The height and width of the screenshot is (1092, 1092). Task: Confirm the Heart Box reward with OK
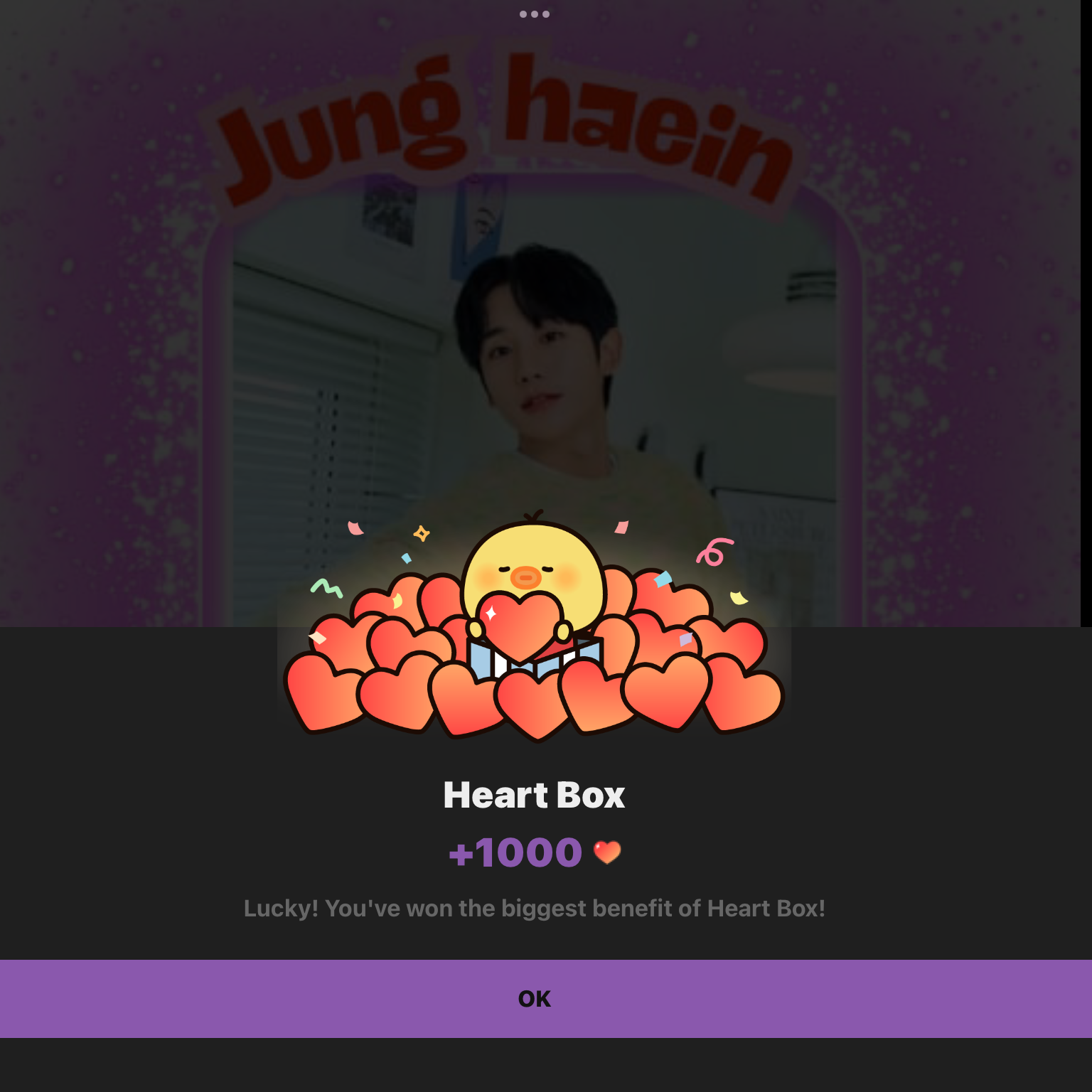(534, 998)
